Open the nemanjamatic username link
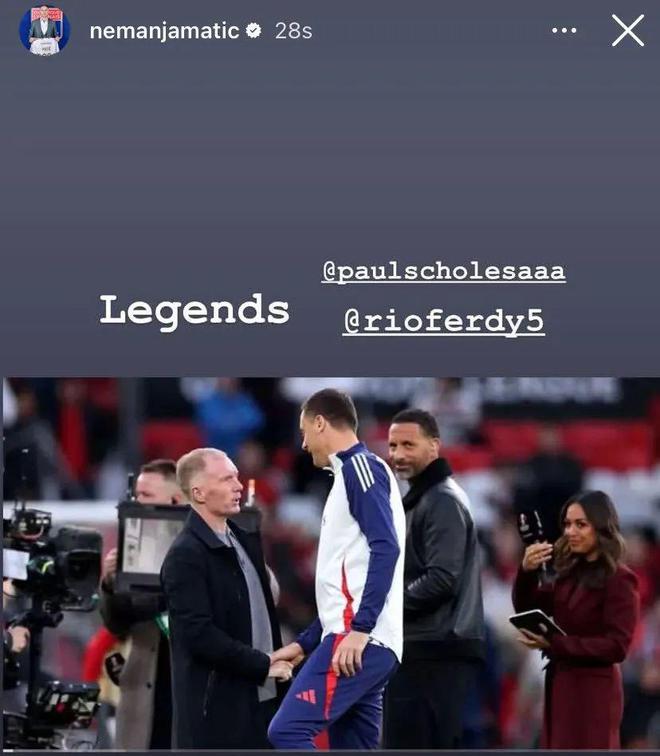The image size is (660, 756). tap(164, 31)
